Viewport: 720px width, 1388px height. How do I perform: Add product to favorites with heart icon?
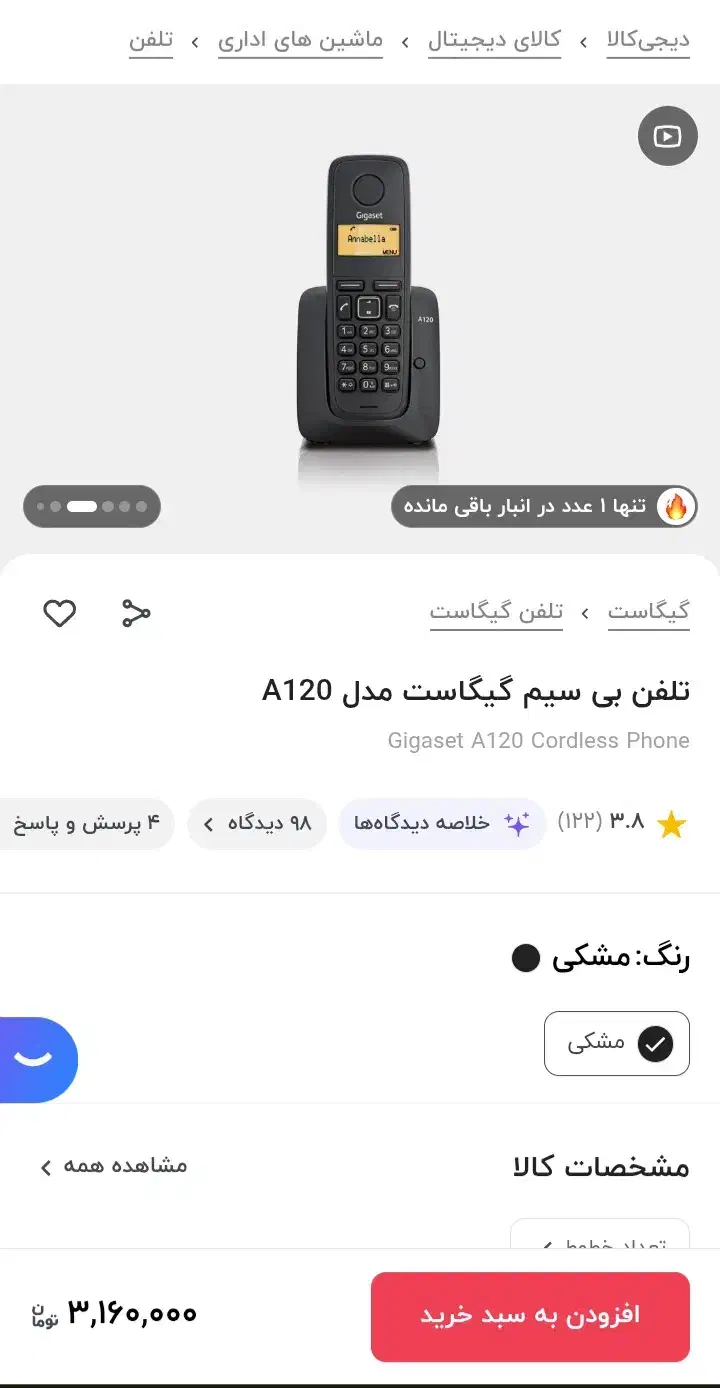[x=60, y=613]
